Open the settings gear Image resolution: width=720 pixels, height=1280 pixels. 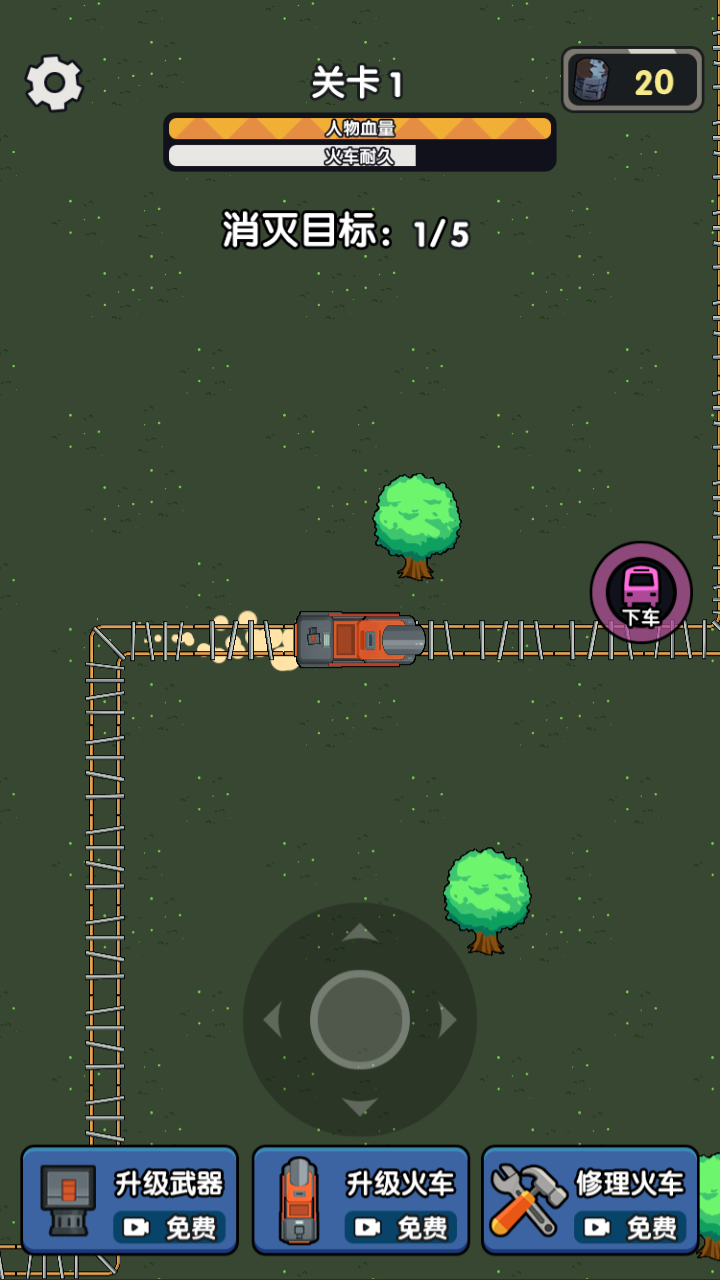pyautogui.click(x=54, y=82)
